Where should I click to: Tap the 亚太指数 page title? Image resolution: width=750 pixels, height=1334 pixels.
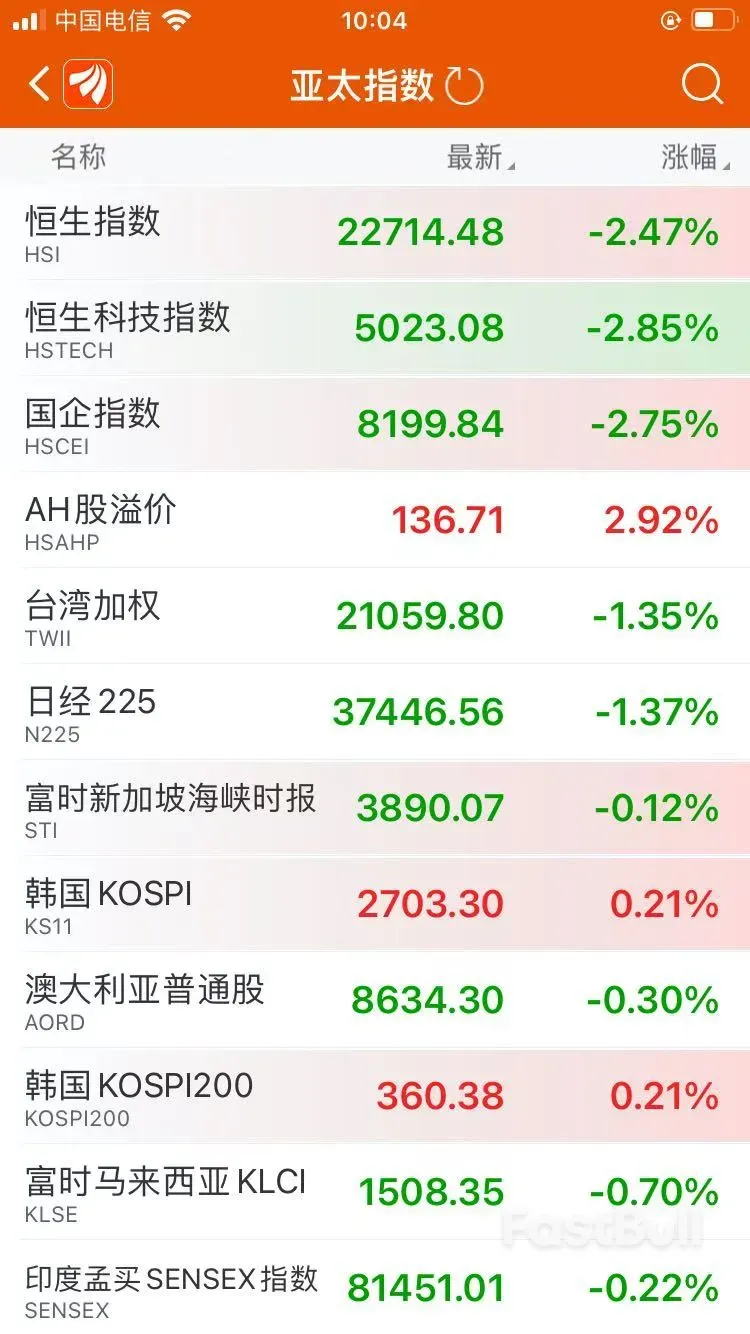pyautogui.click(x=360, y=85)
